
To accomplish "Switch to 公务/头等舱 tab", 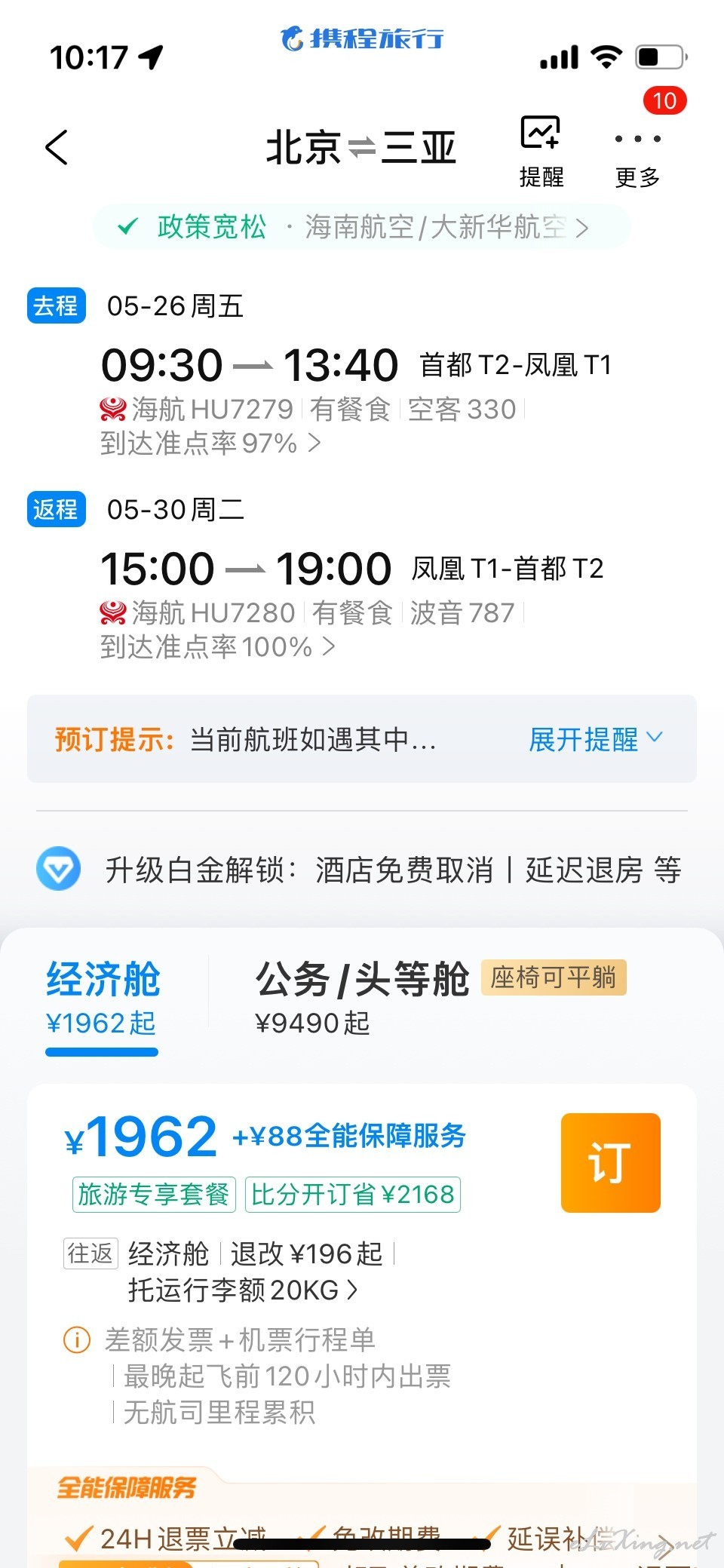I will 362,997.
